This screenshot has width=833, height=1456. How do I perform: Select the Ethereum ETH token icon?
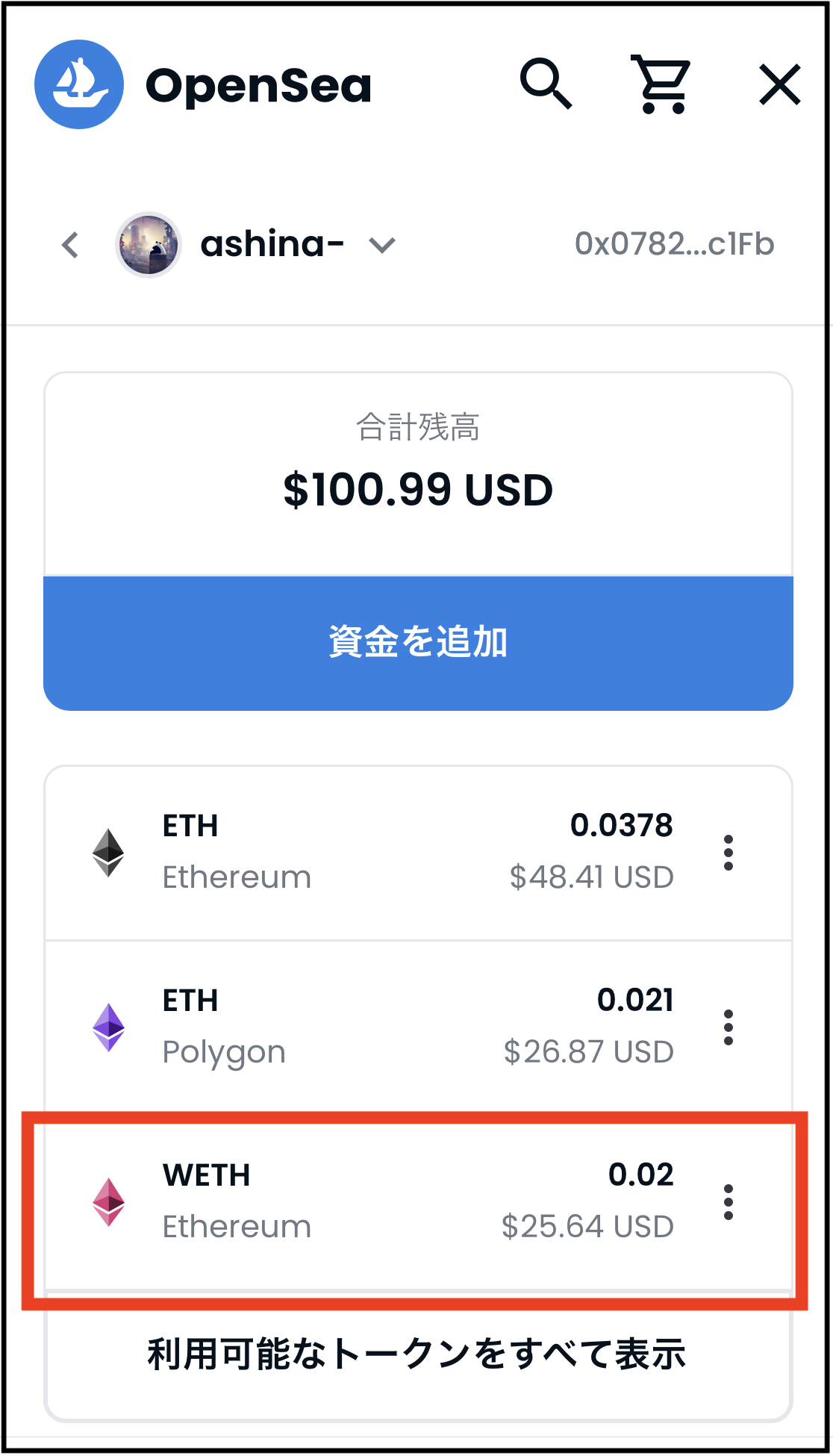tap(110, 851)
